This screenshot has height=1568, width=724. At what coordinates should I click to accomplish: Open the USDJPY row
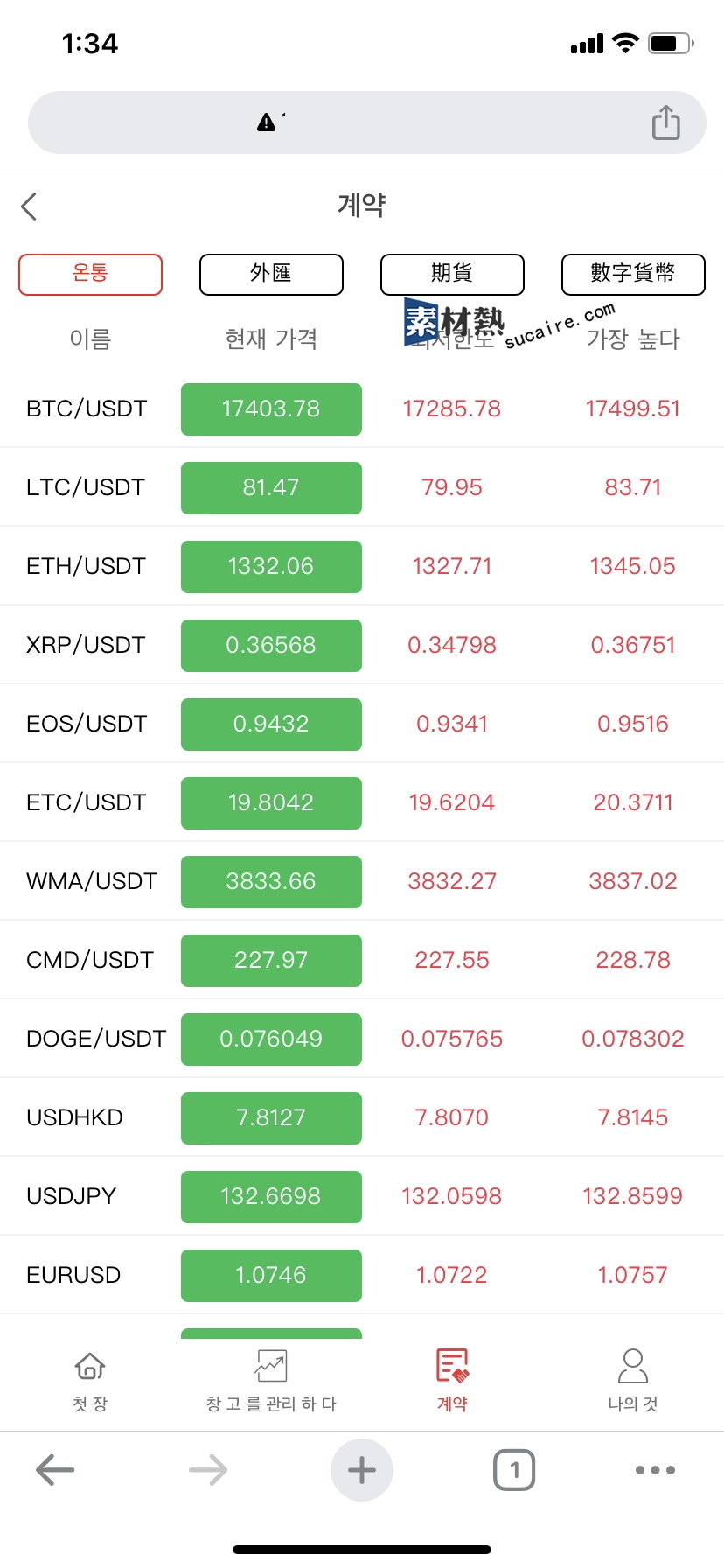pyautogui.click(x=362, y=1196)
